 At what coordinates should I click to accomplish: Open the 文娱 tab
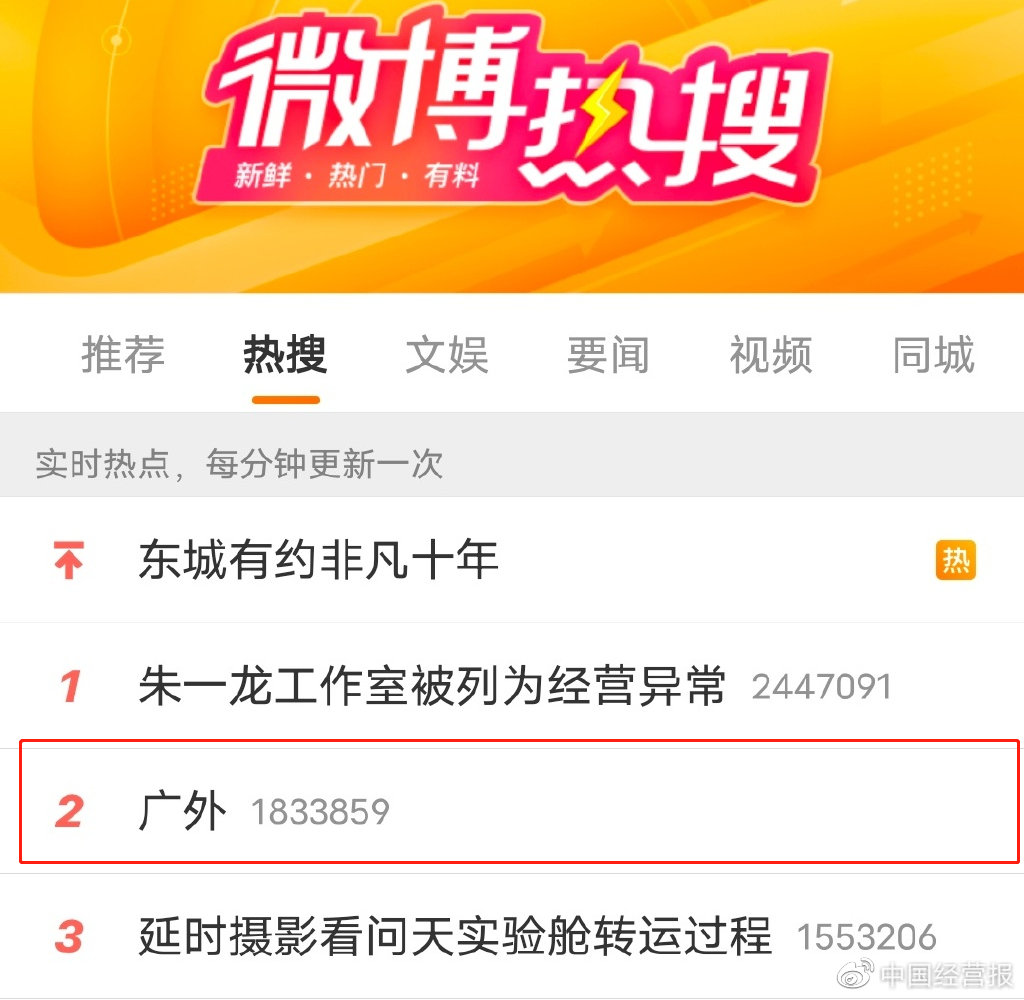coord(447,356)
